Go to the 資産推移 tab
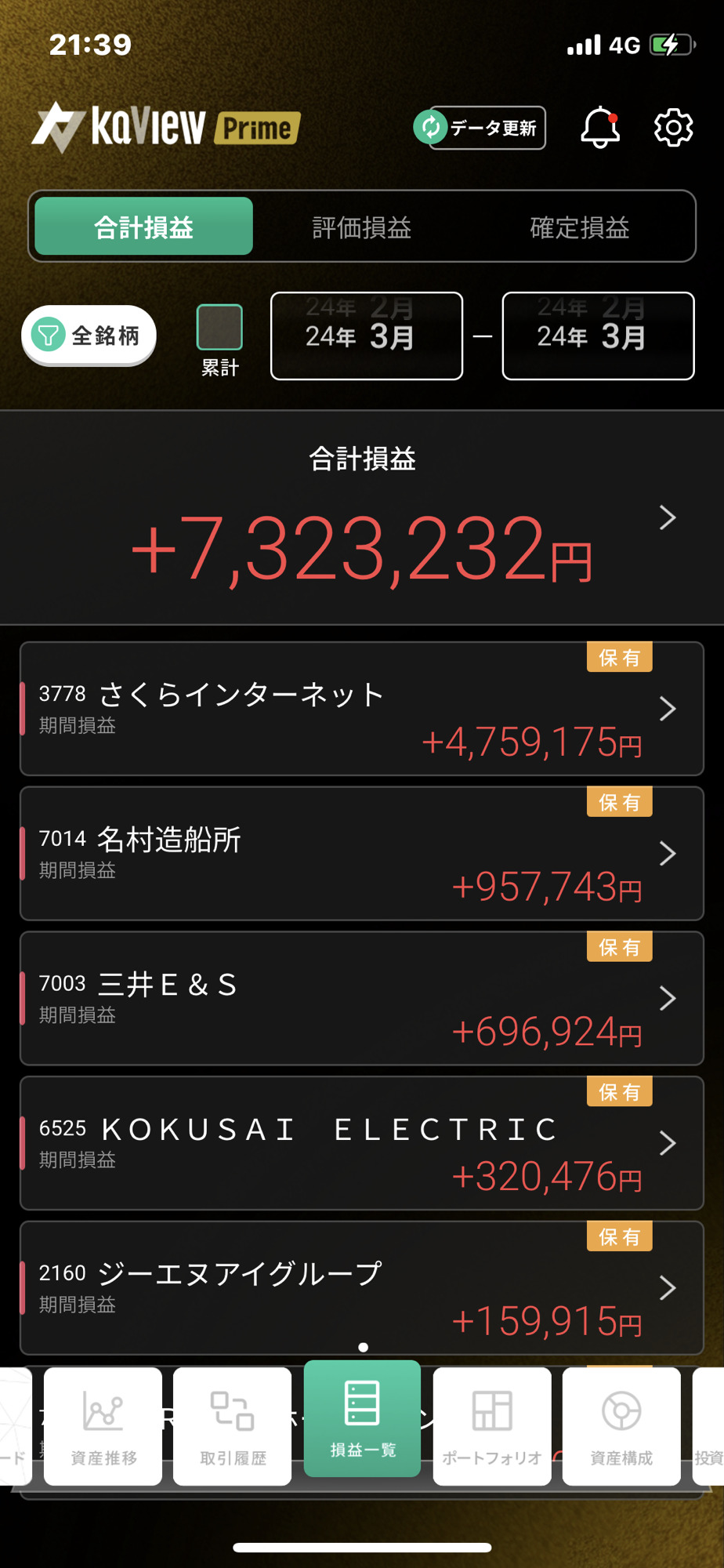The height and width of the screenshot is (1568, 724). (103, 1426)
